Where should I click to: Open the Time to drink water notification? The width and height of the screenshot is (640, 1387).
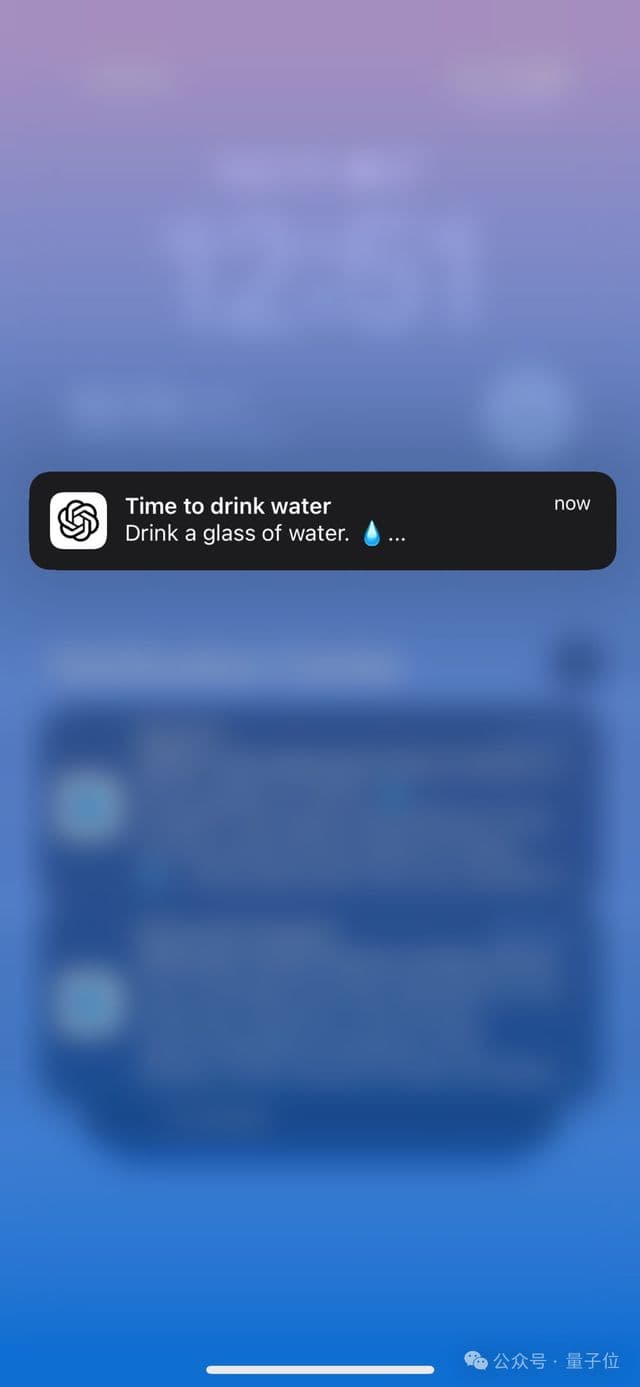(322, 520)
